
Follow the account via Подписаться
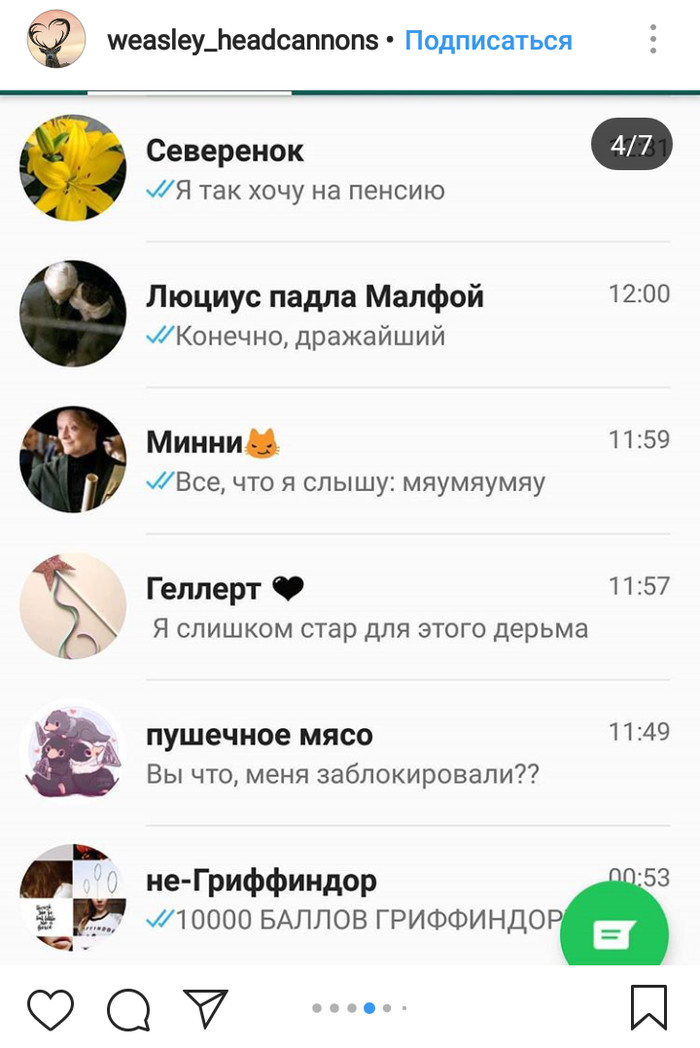(x=488, y=41)
